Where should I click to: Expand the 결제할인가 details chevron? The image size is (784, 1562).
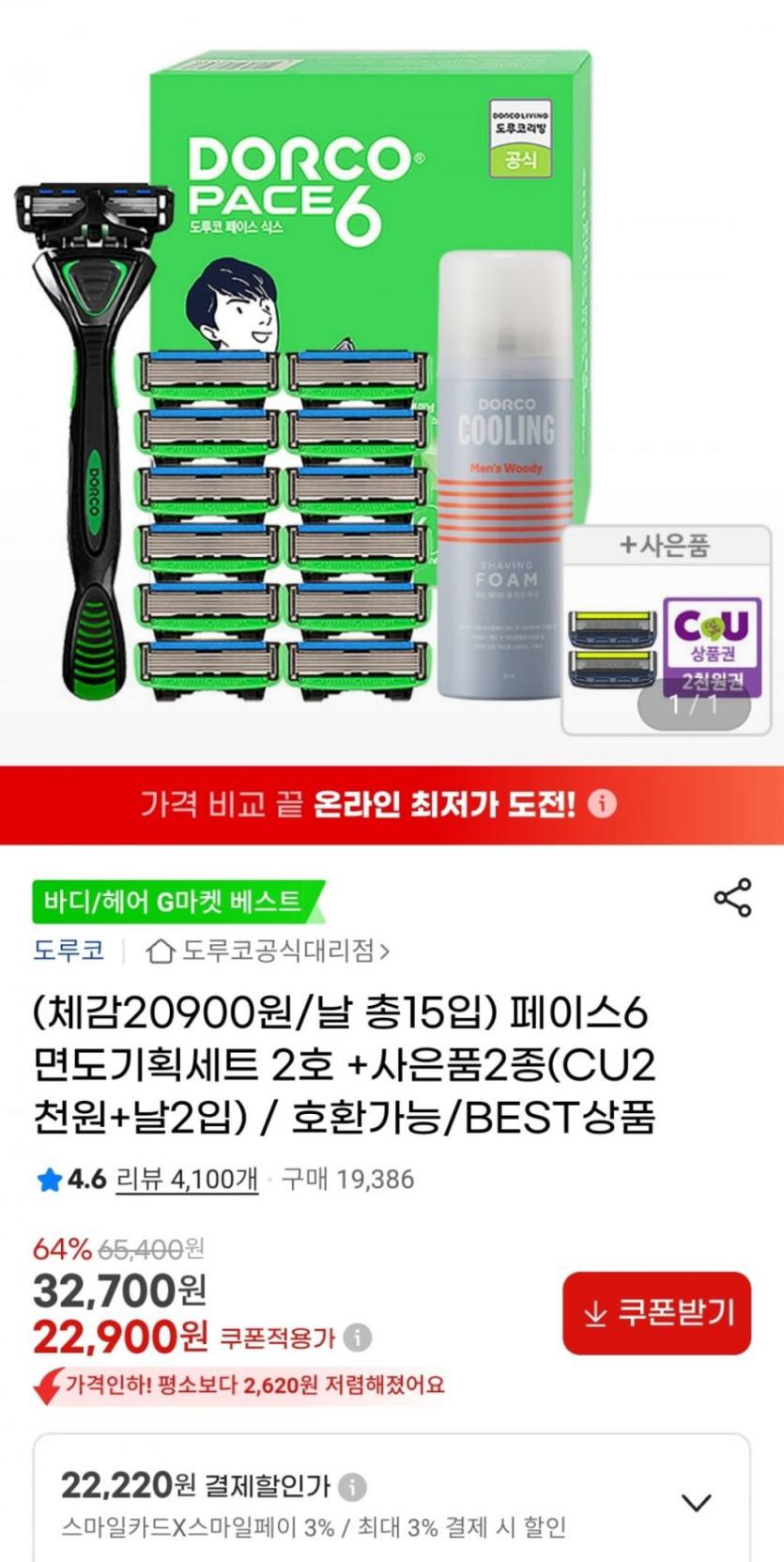pyautogui.click(x=696, y=1502)
